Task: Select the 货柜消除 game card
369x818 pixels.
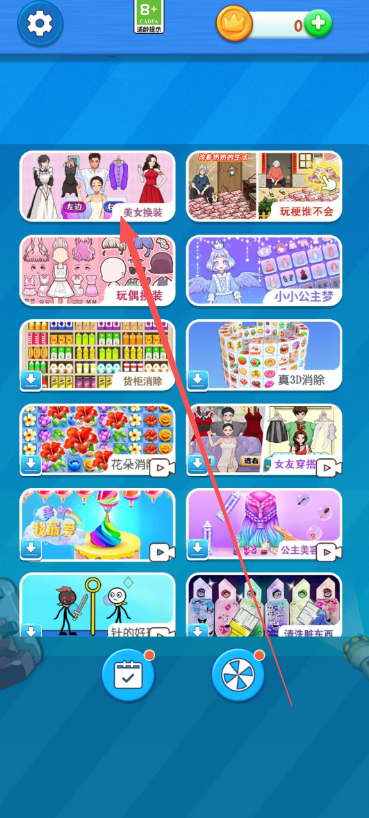Action: pos(98,355)
